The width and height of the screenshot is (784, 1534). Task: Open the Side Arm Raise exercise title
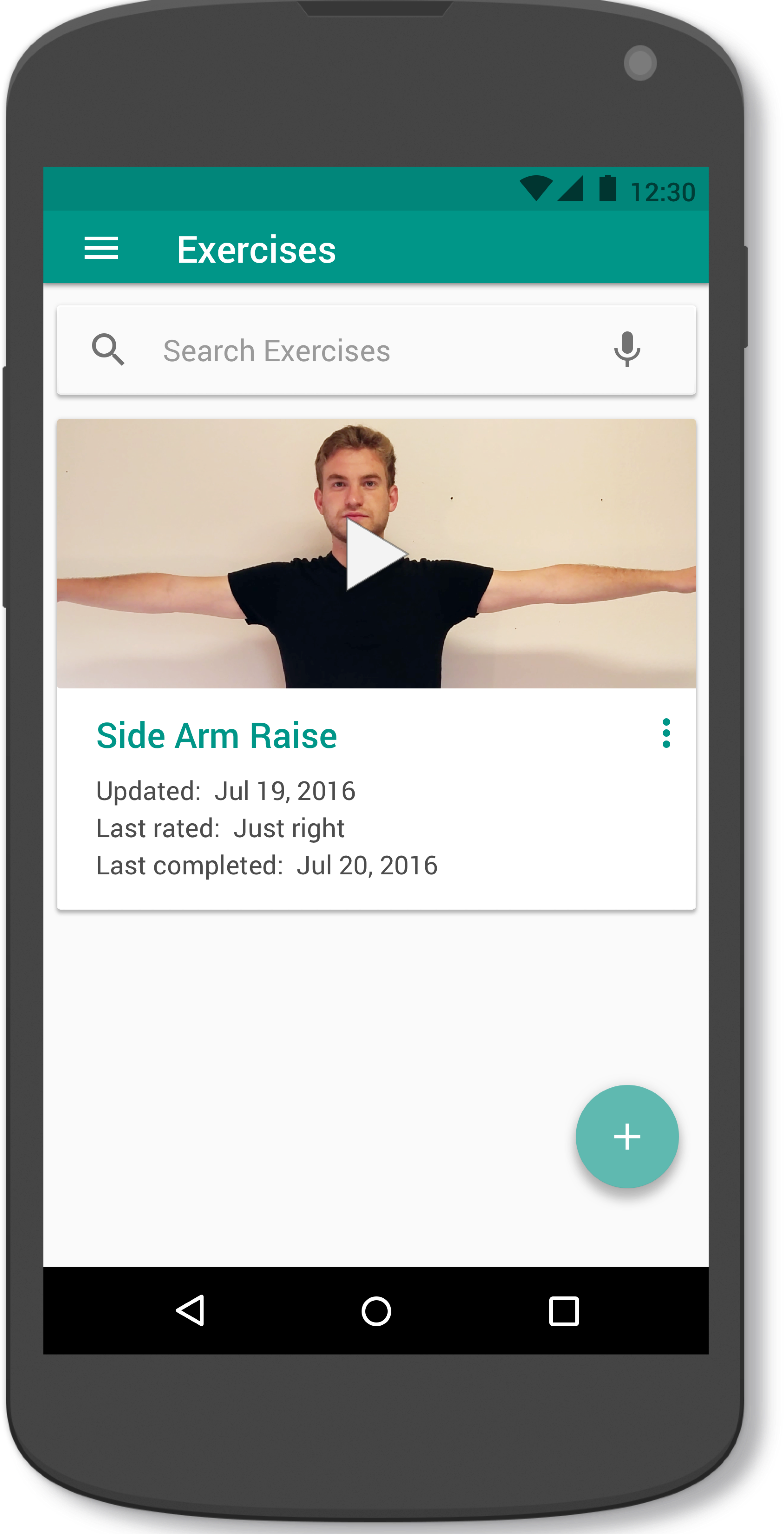pyautogui.click(x=217, y=735)
